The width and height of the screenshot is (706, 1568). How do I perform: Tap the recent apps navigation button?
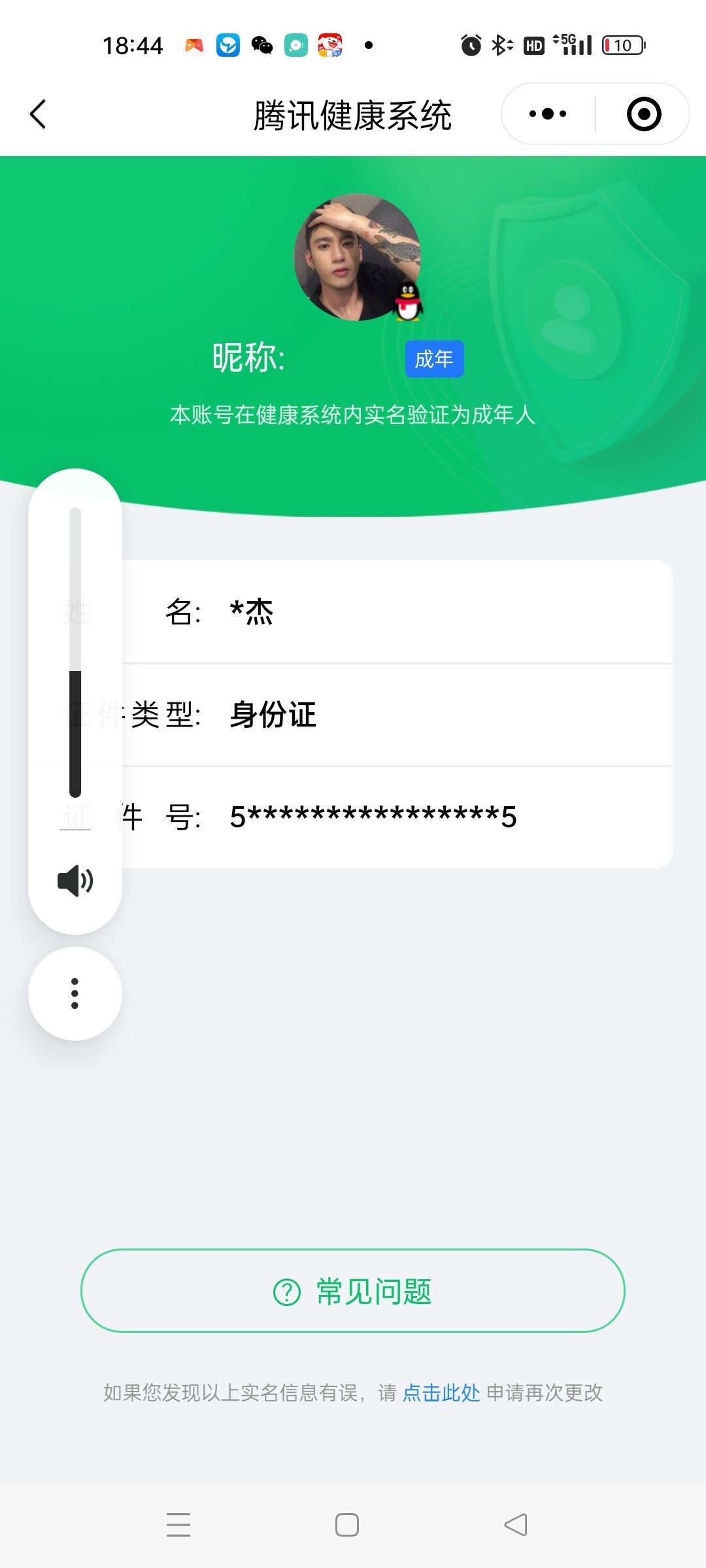pos(178,1525)
